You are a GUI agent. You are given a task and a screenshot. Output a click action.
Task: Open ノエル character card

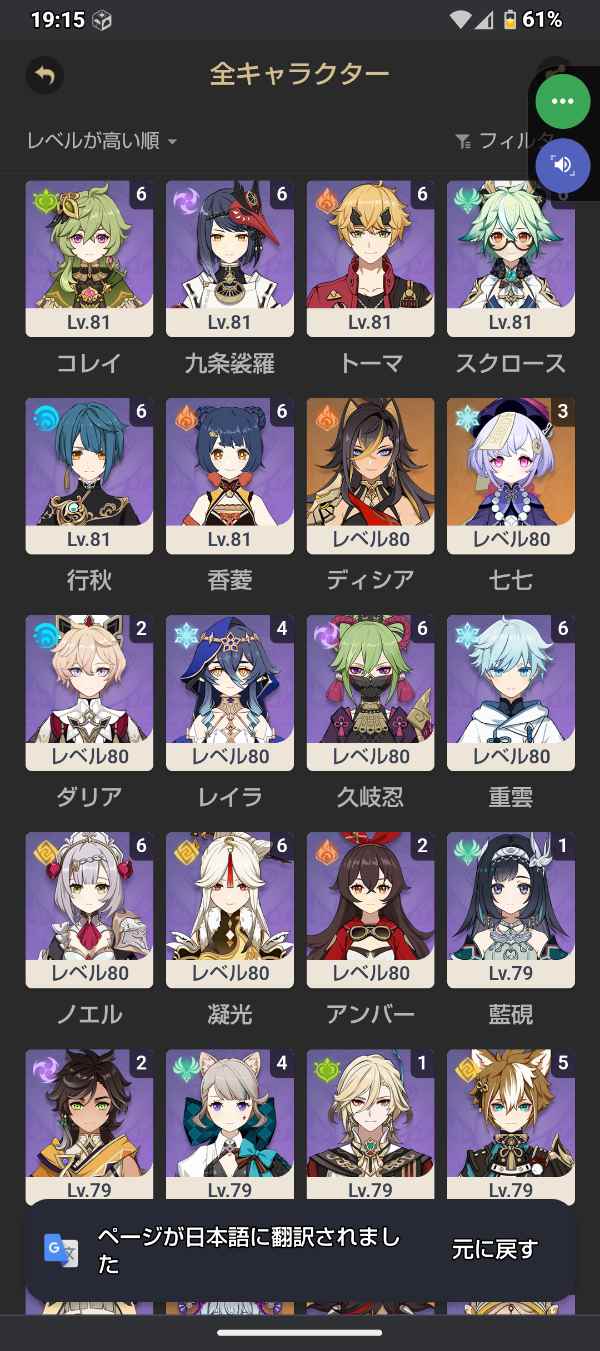pyautogui.click(x=89, y=909)
